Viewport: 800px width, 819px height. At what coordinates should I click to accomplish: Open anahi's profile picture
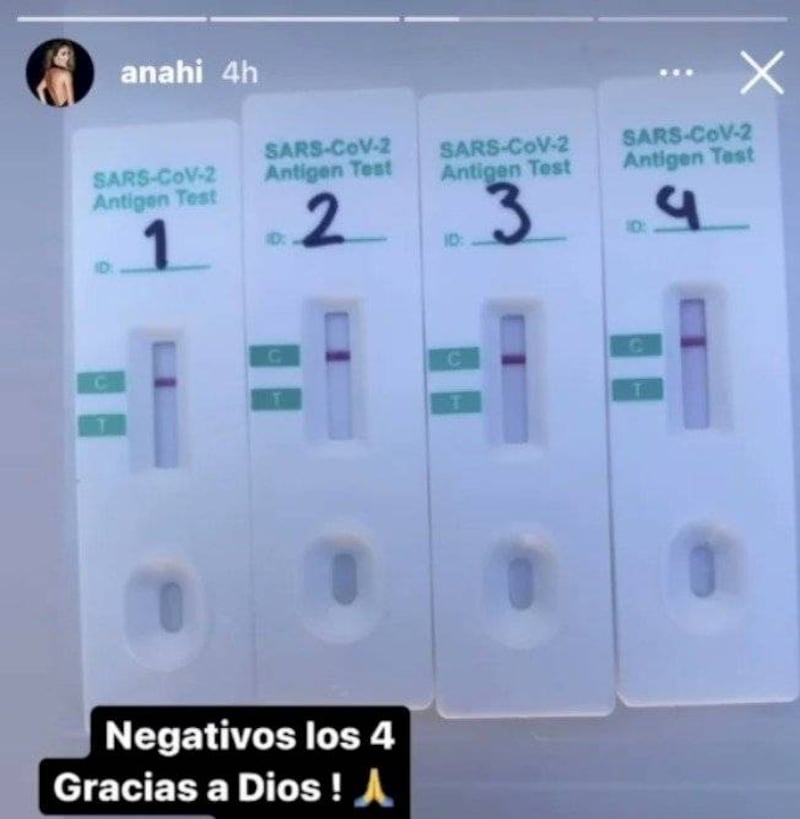click(59, 74)
